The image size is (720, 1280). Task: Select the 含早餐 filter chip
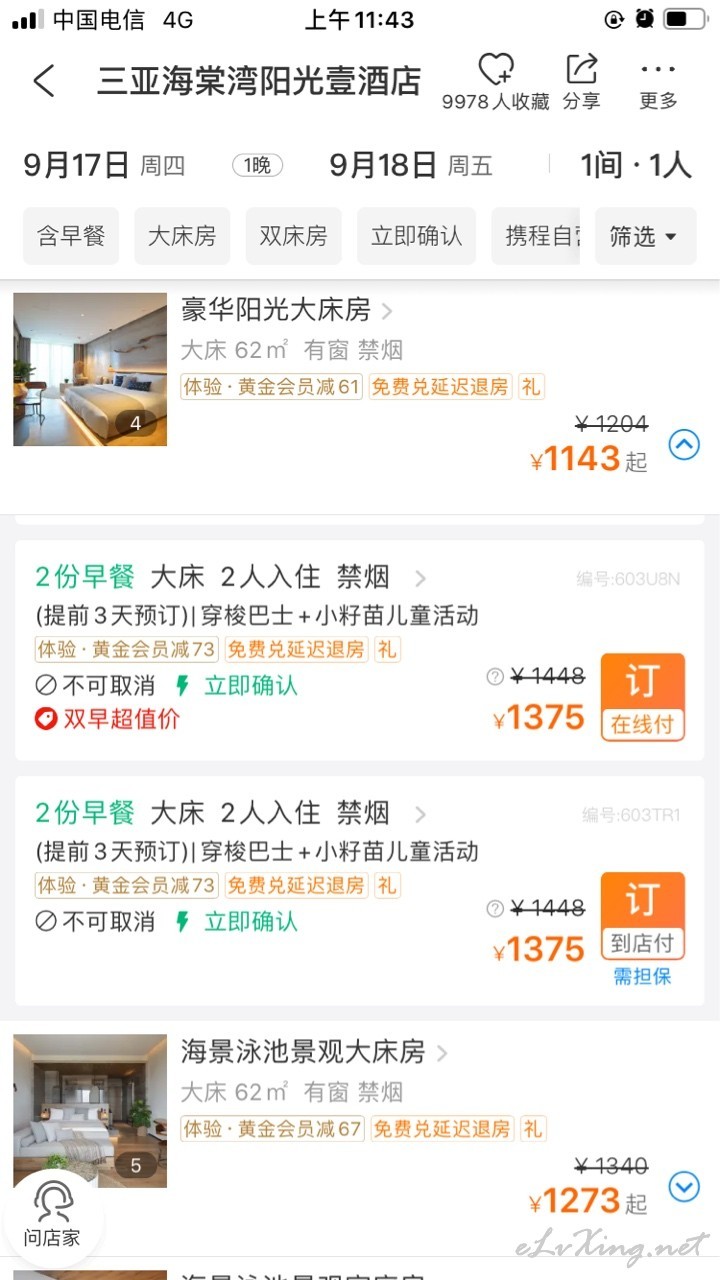tap(71, 236)
